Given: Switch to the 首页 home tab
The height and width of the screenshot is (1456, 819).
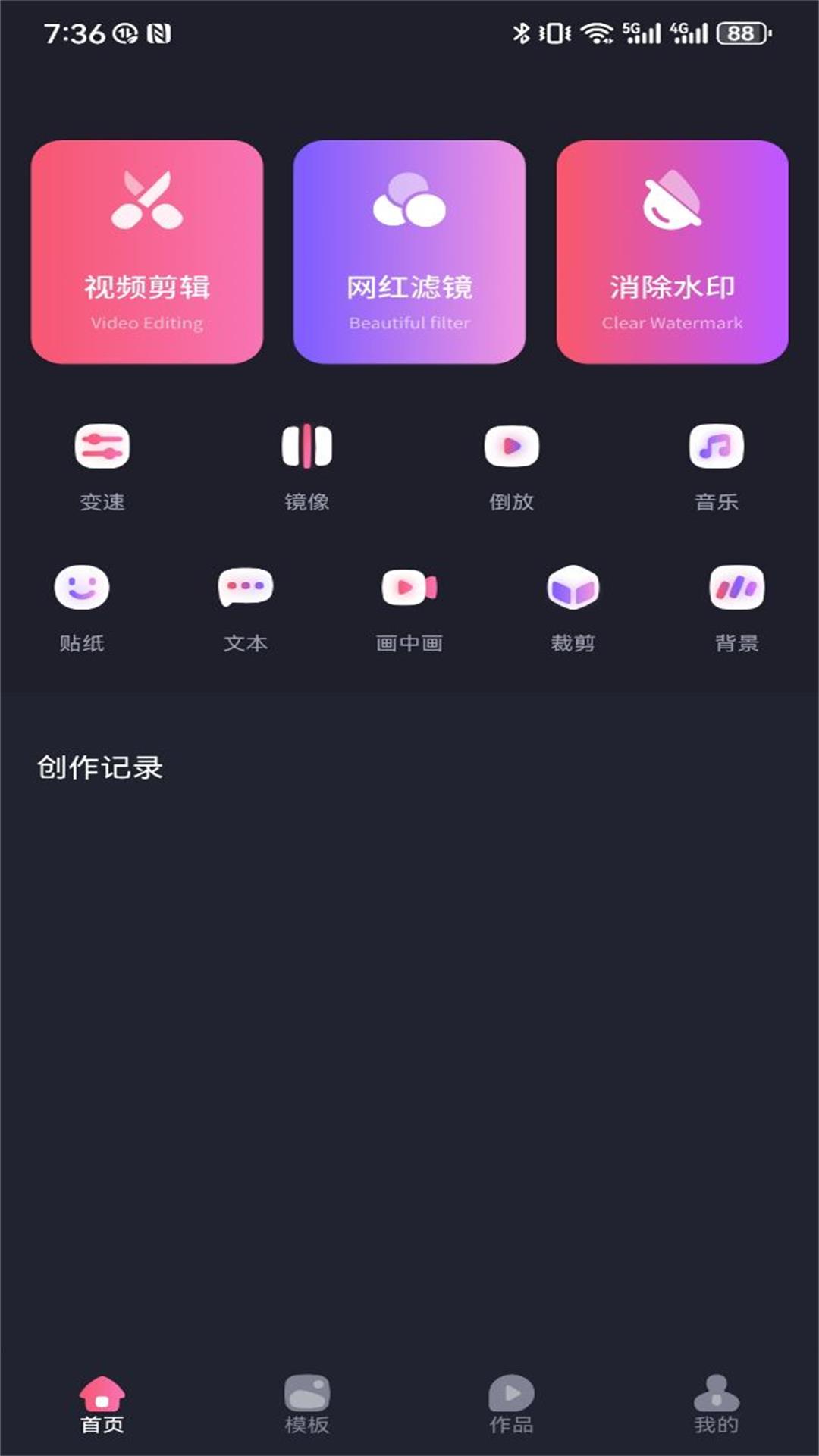Looking at the screenshot, I should click(102, 1405).
